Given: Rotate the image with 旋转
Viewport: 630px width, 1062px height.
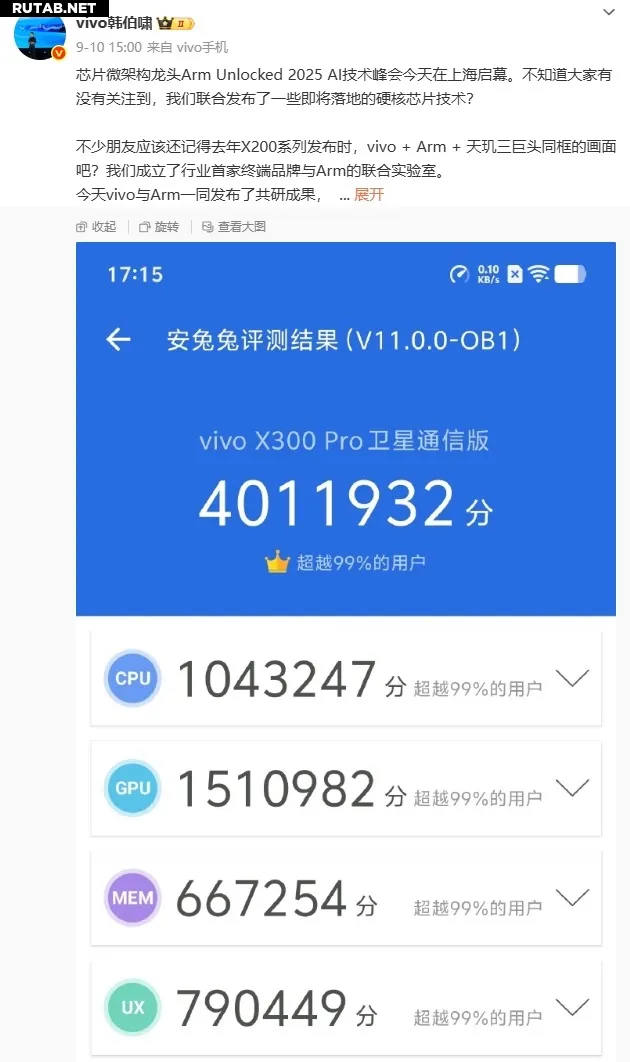Looking at the screenshot, I should tap(159, 227).
